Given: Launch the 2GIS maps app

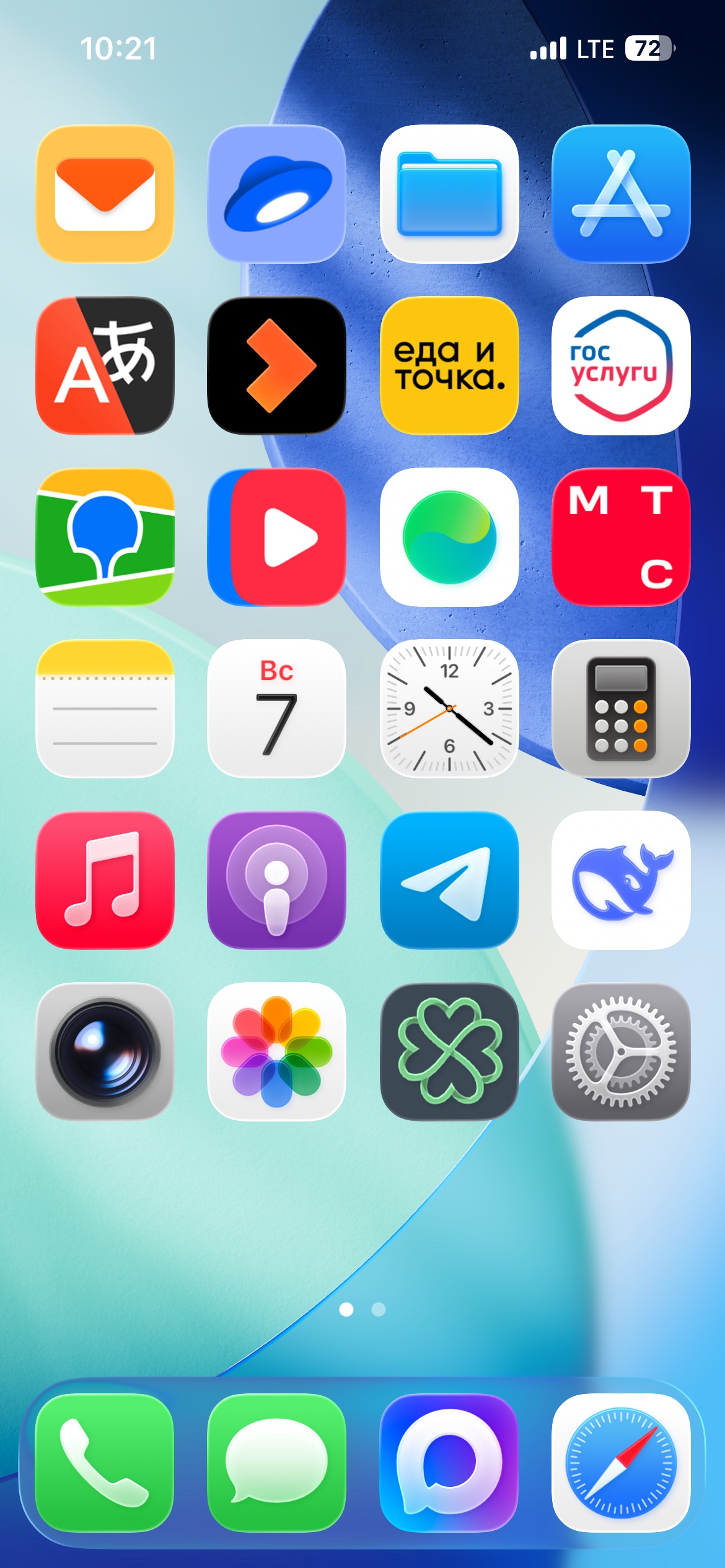Looking at the screenshot, I should (105, 537).
